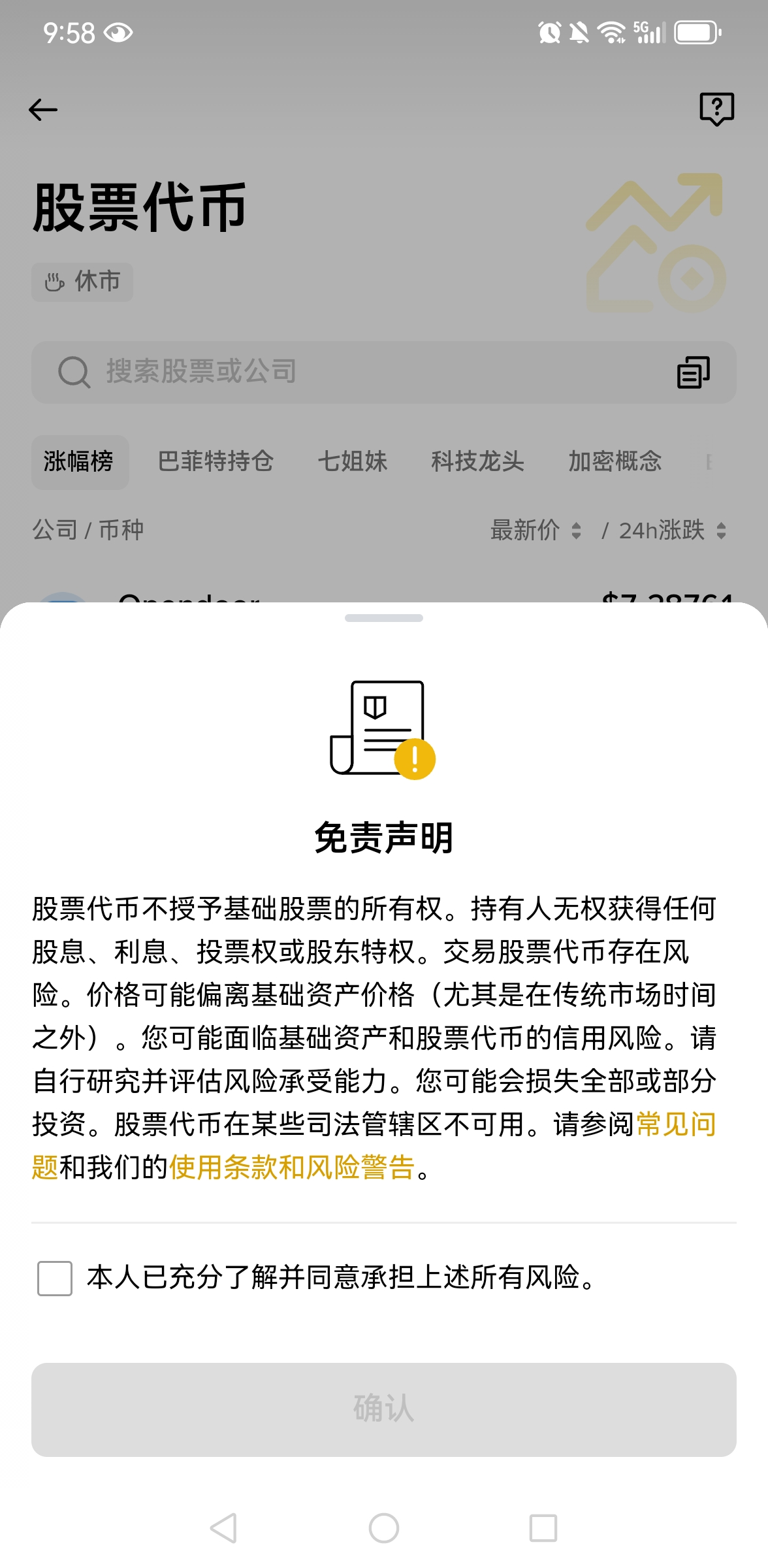
Task: Open the 常见问题 FAQ link
Action: point(675,1124)
